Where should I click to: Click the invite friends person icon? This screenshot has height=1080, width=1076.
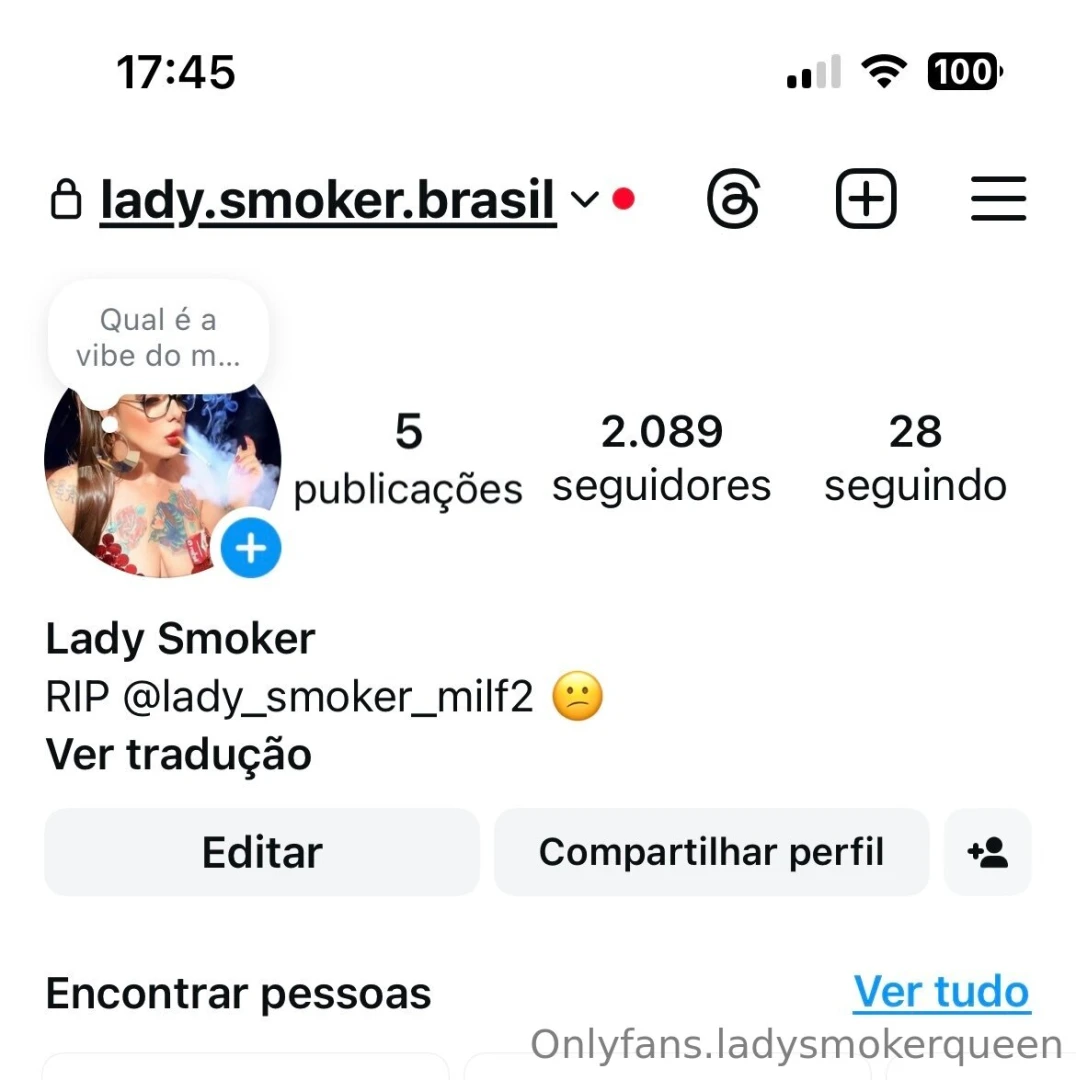[987, 852]
